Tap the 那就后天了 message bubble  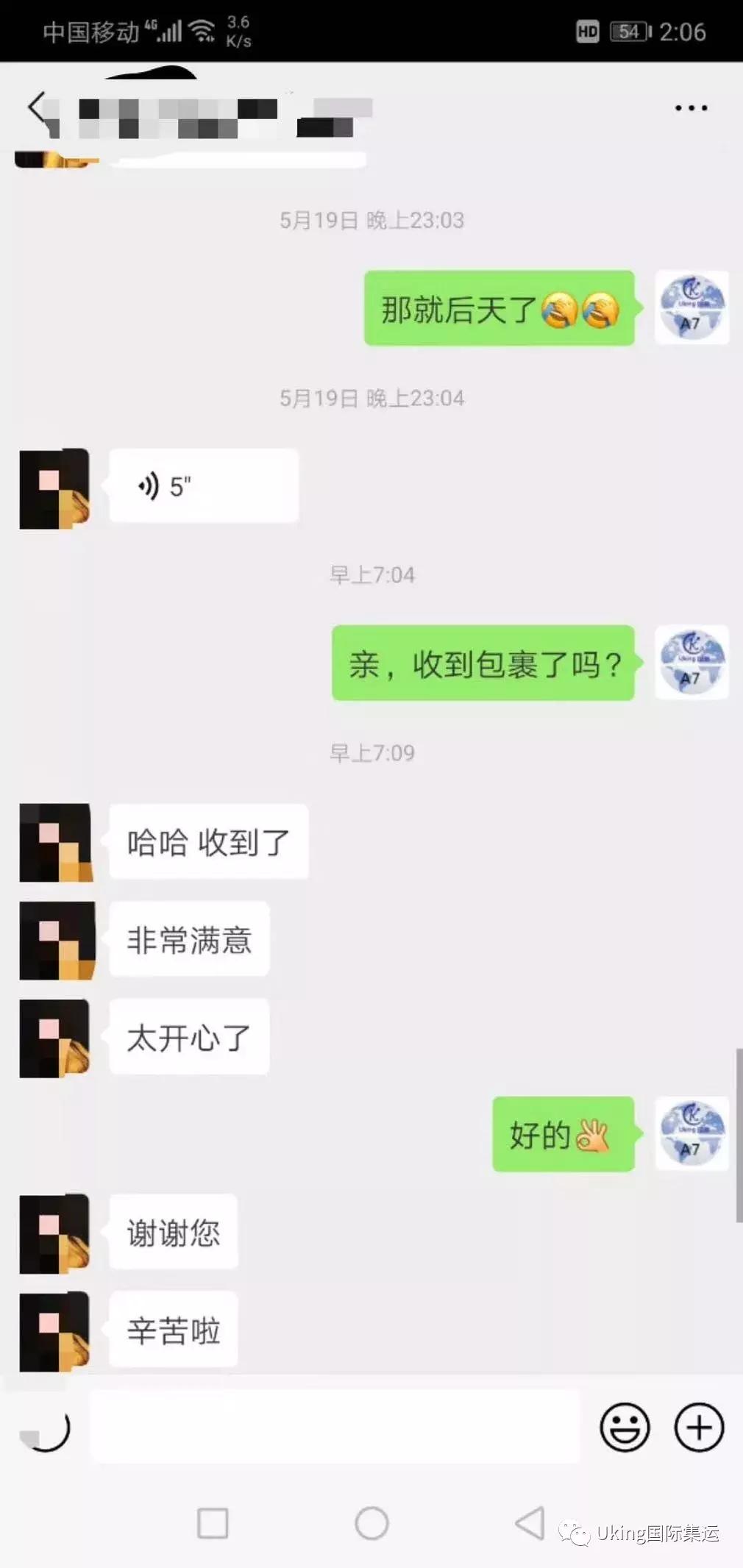[x=498, y=308]
